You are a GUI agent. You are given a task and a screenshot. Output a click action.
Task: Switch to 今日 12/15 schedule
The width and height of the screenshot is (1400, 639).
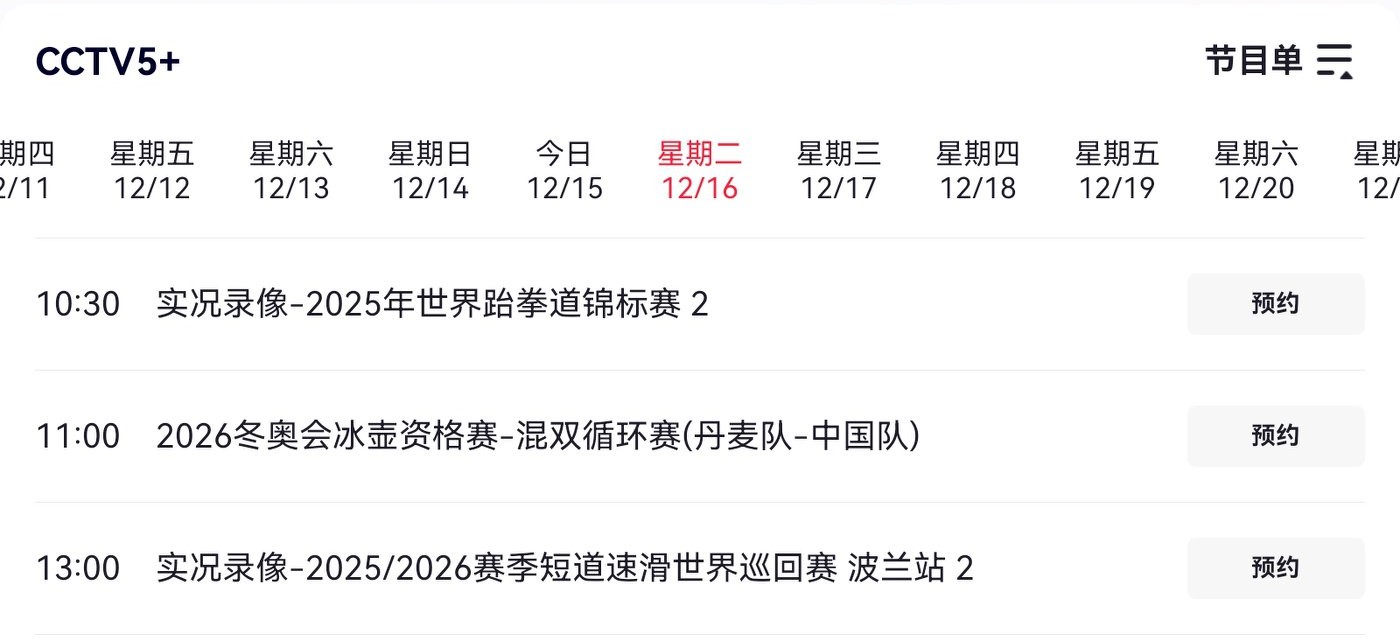(x=565, y=171)
